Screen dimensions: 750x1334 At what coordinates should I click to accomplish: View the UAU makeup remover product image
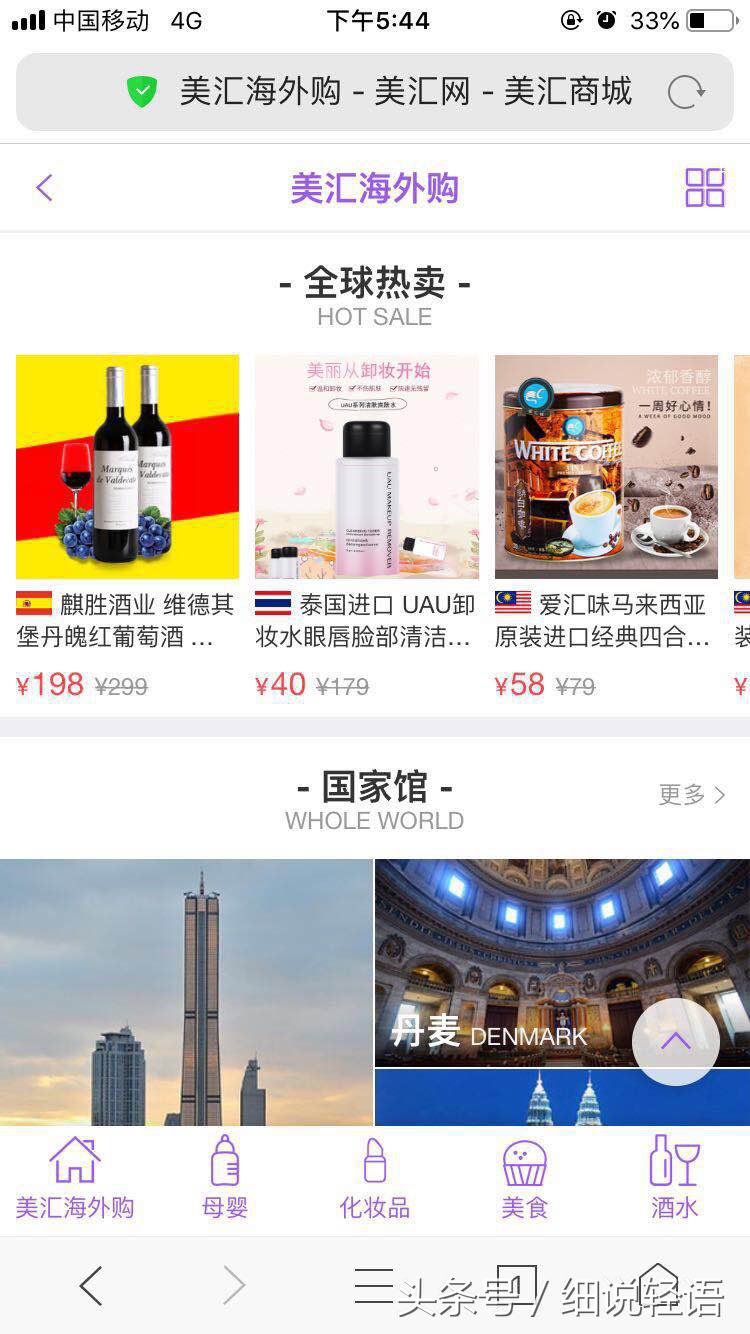[x=366, y=467]
